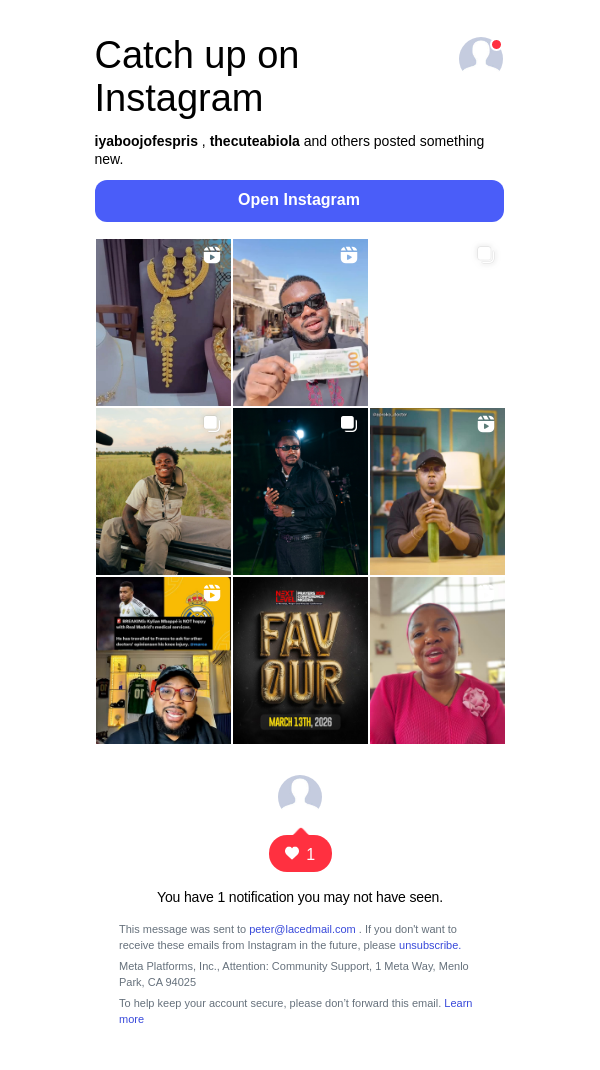Tap the peter@lacedmail.com email link
This screenshot has width=600, height=1070.
click(302, 929)
